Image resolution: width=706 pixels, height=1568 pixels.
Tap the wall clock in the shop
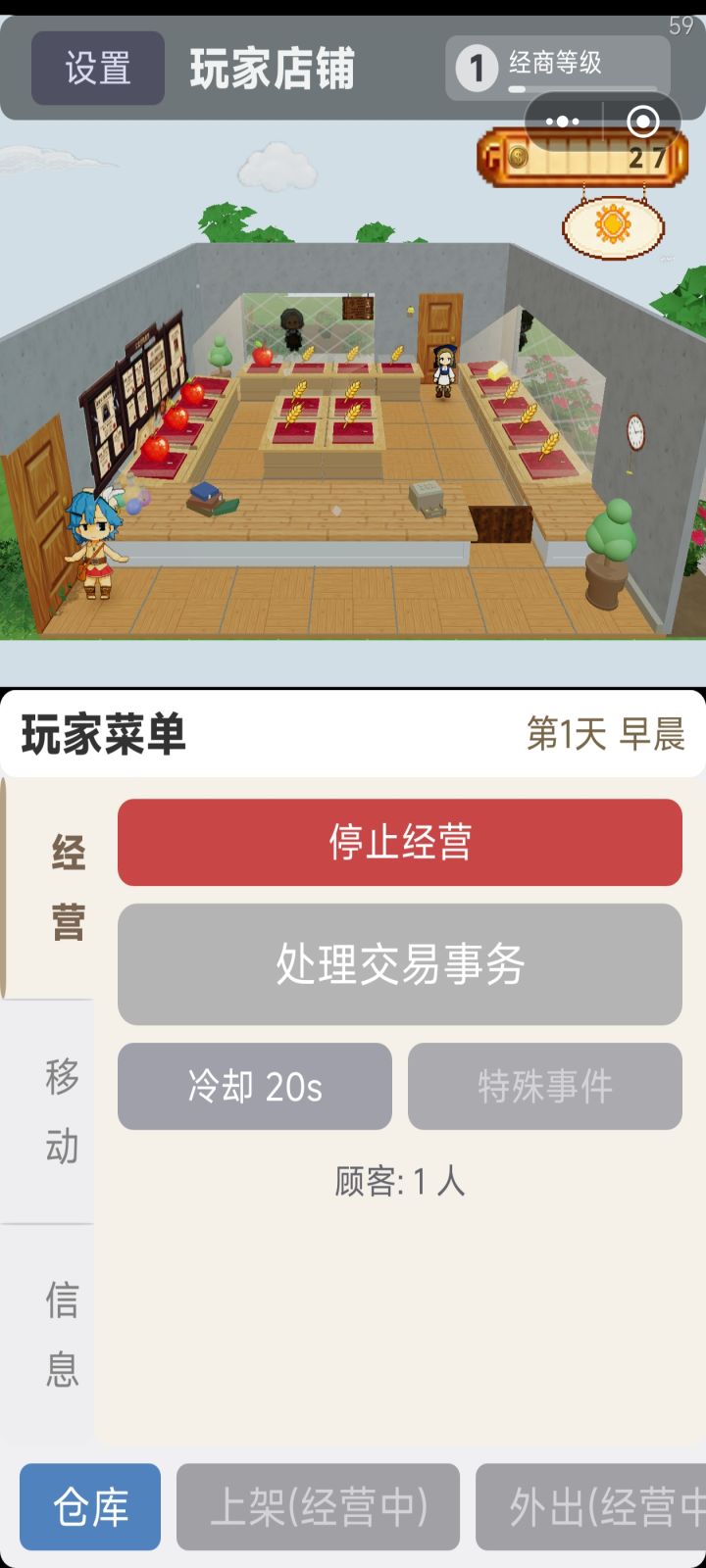point(635,431)
